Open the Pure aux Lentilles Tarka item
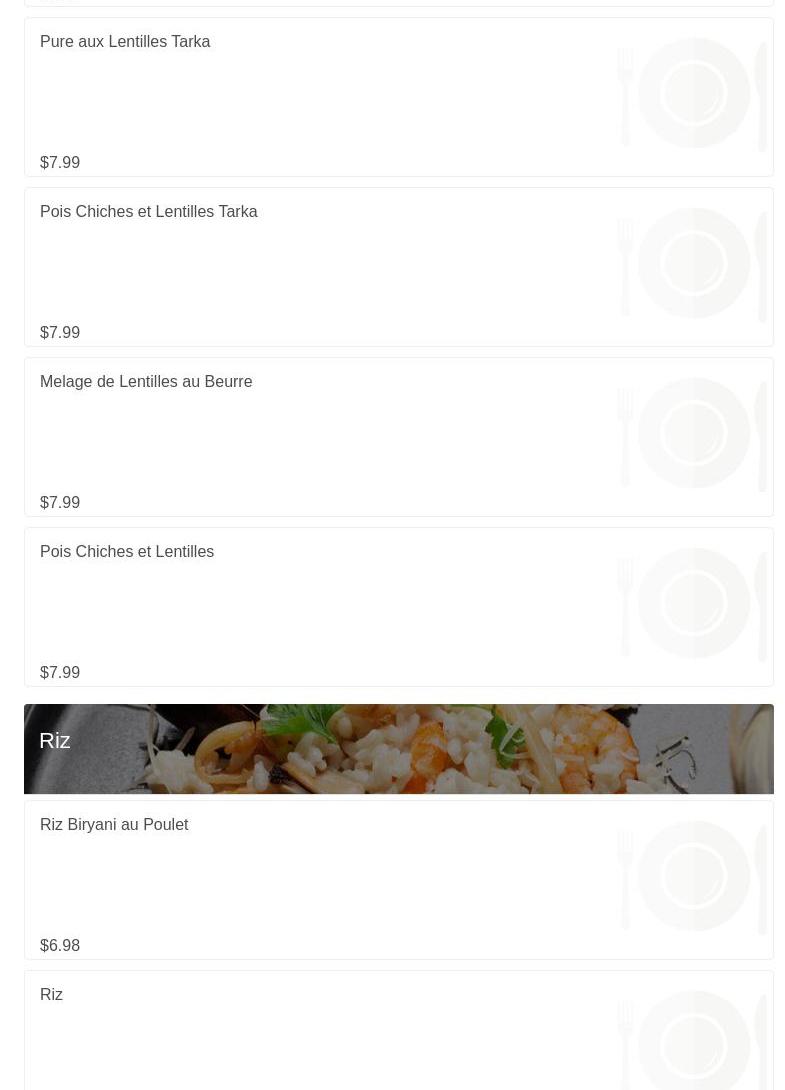The width and height of the screenshot is (785, 1090). pyautogui.click(x=398, y=97)
